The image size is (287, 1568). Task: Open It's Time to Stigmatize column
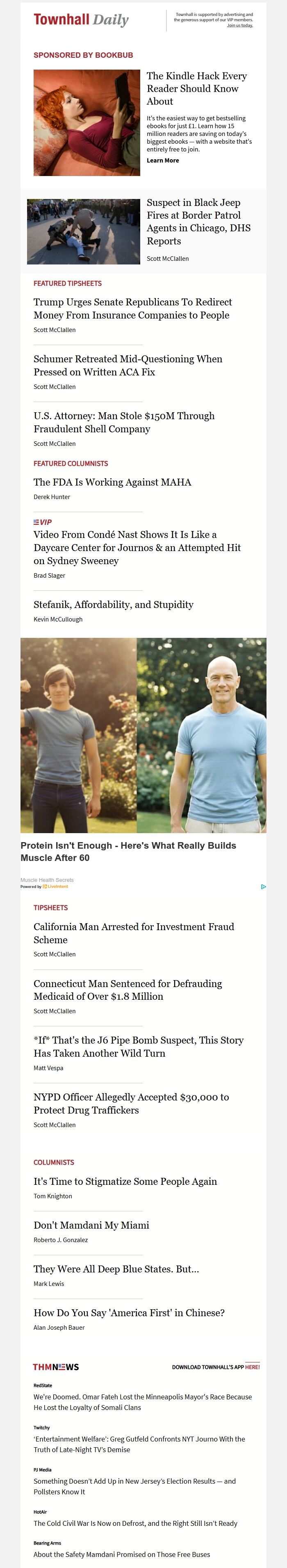point(125,1182)
